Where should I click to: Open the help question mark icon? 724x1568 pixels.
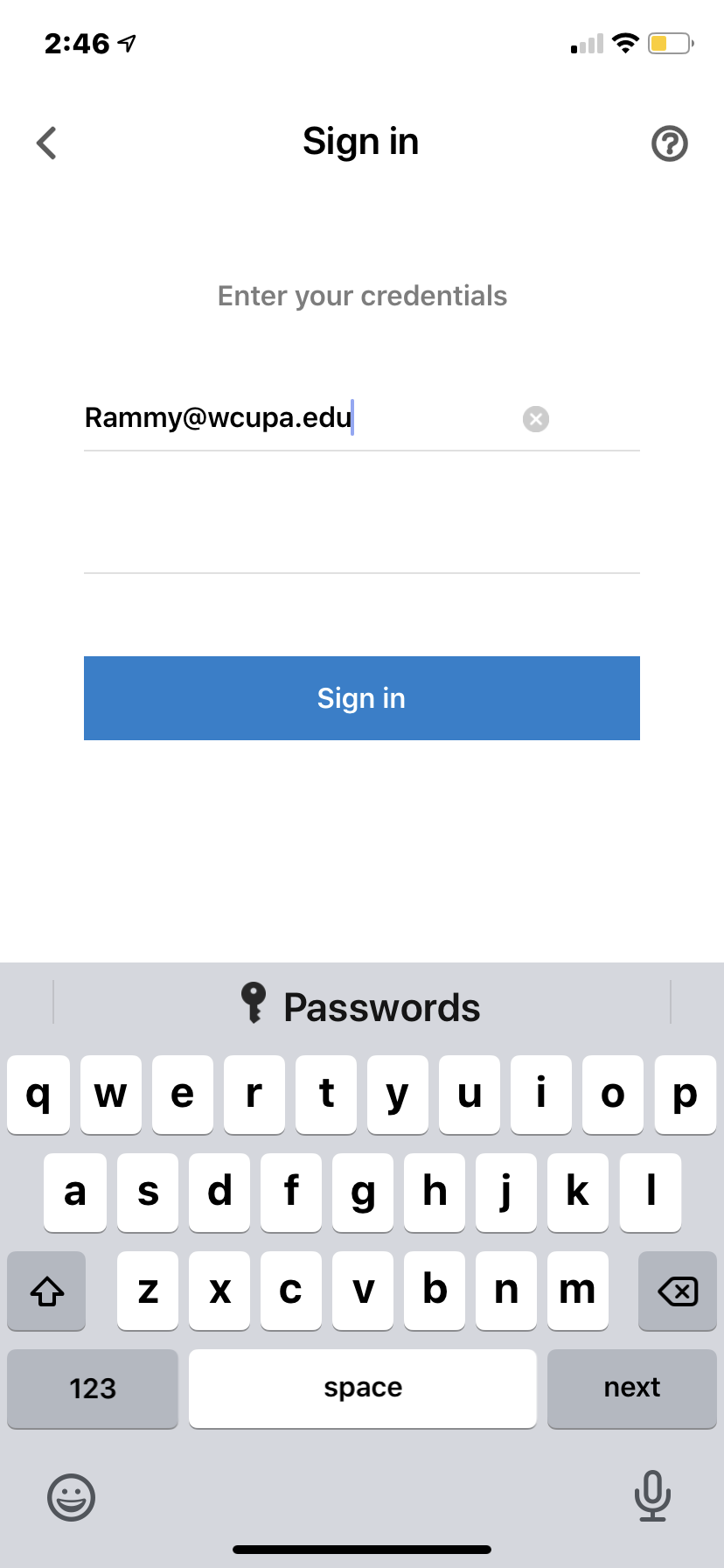point(670,143)
